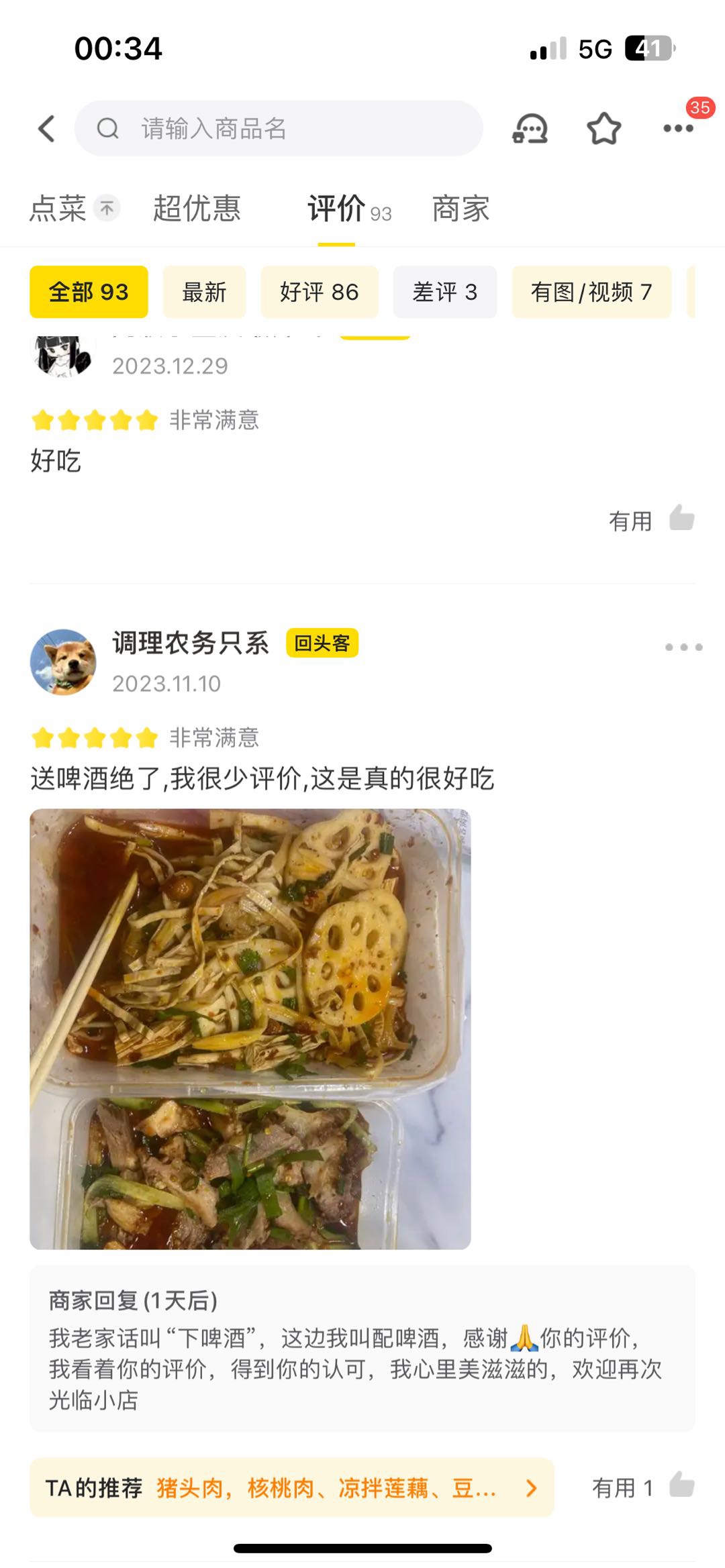Open the top-right more options menu

(679, 128)
